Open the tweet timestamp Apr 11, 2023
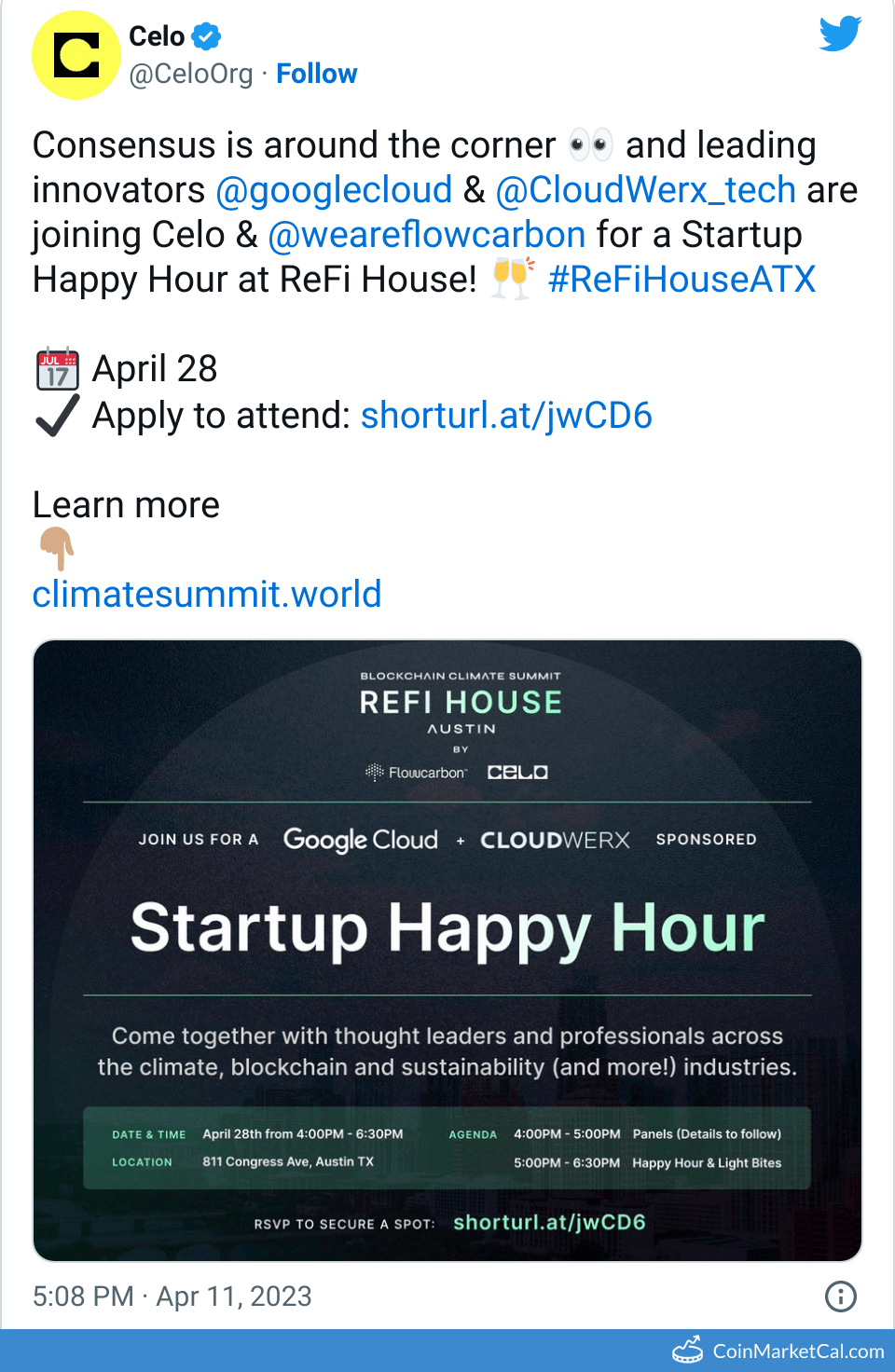Viewport: 895px width, 1372px height. coord(172,1297)
